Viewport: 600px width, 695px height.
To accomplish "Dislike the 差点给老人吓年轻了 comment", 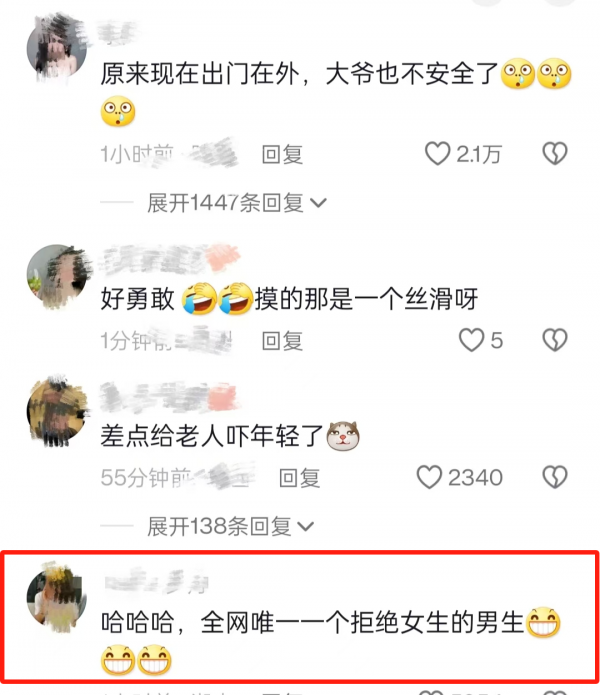I will (555, 477).
